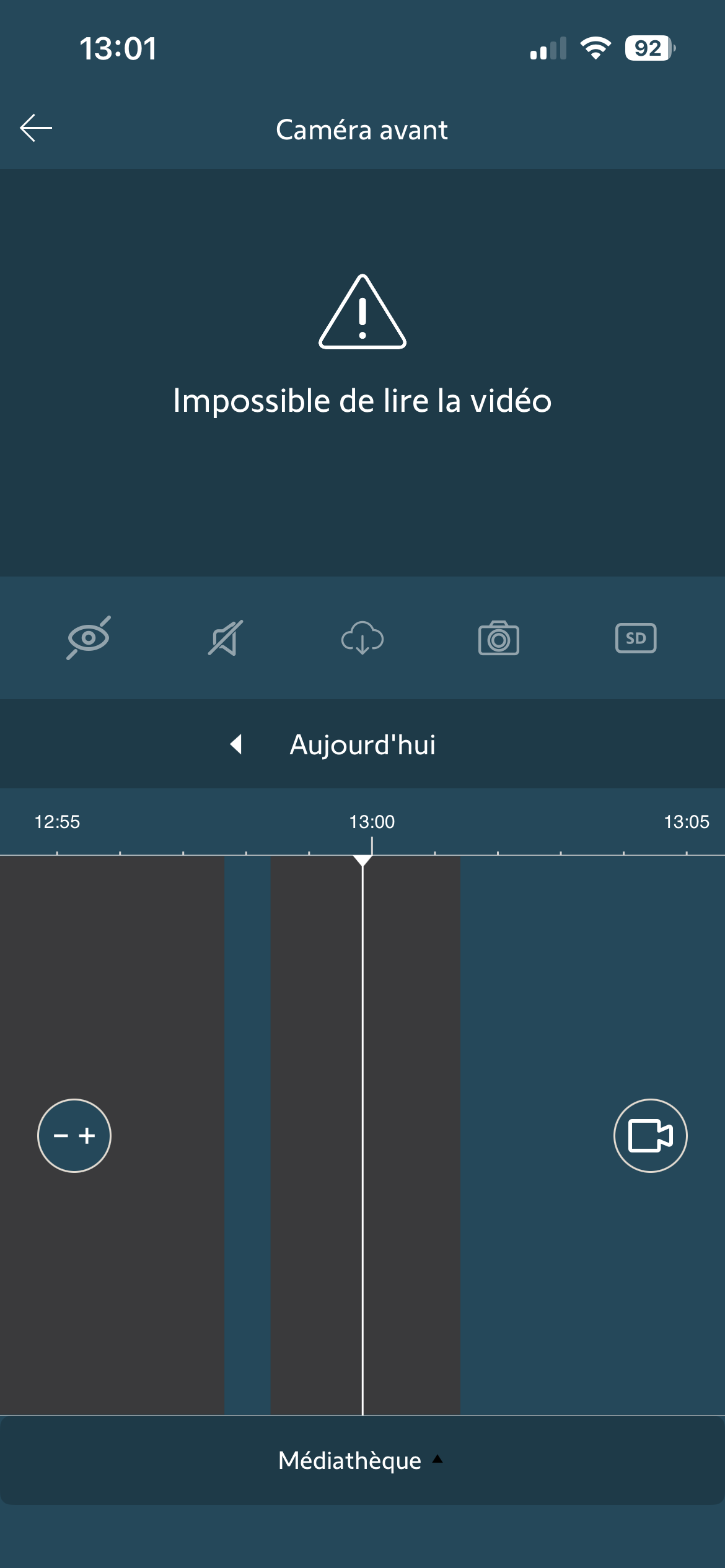This screenshot has width=725, height=1568.
Task: Switch to live video camera button
Action: (x=650, y=1135)
